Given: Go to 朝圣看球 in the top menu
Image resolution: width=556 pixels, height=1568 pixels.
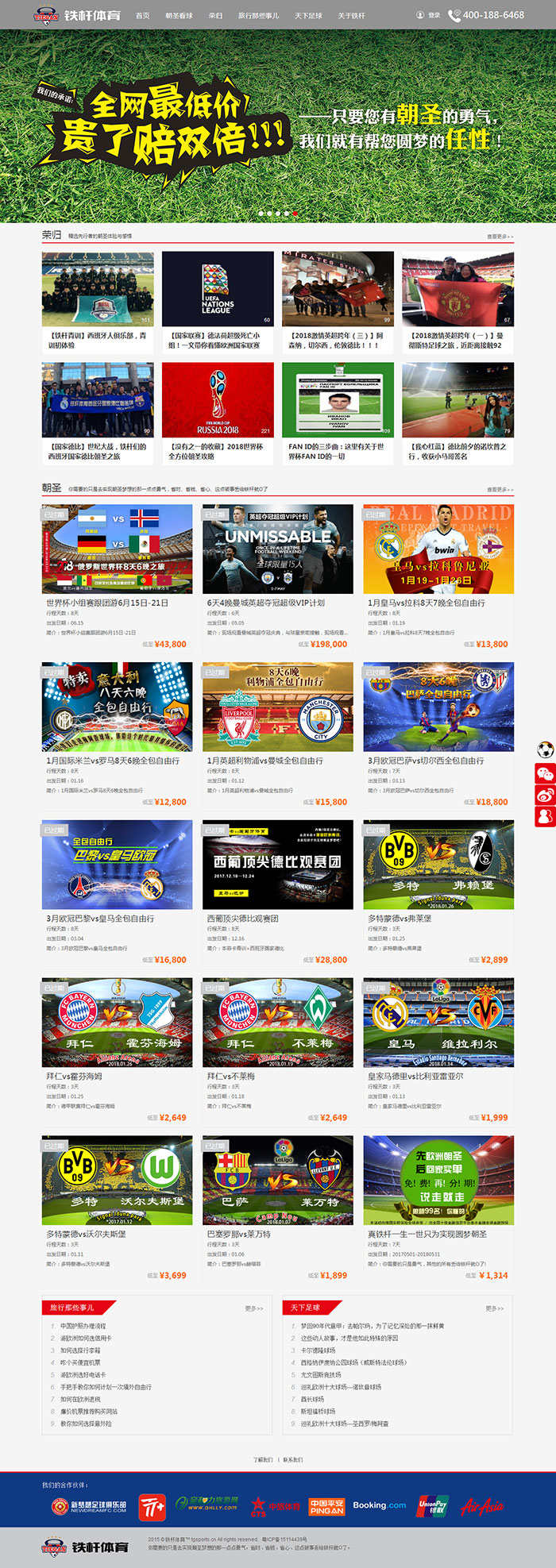Looking at the screenshot, I should [179, 15].
